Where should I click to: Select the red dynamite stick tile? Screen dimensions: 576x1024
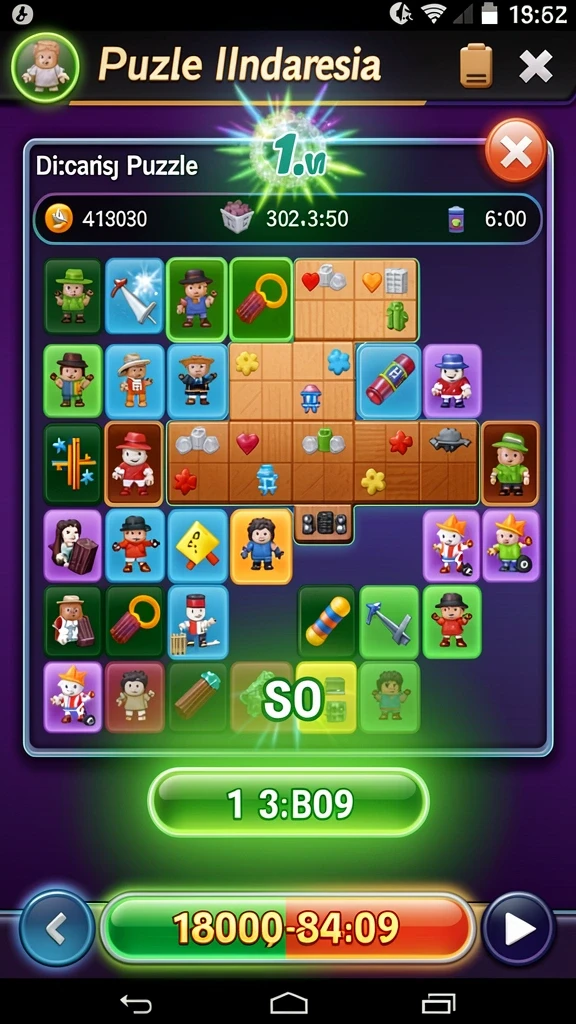(x=389, y=381)
